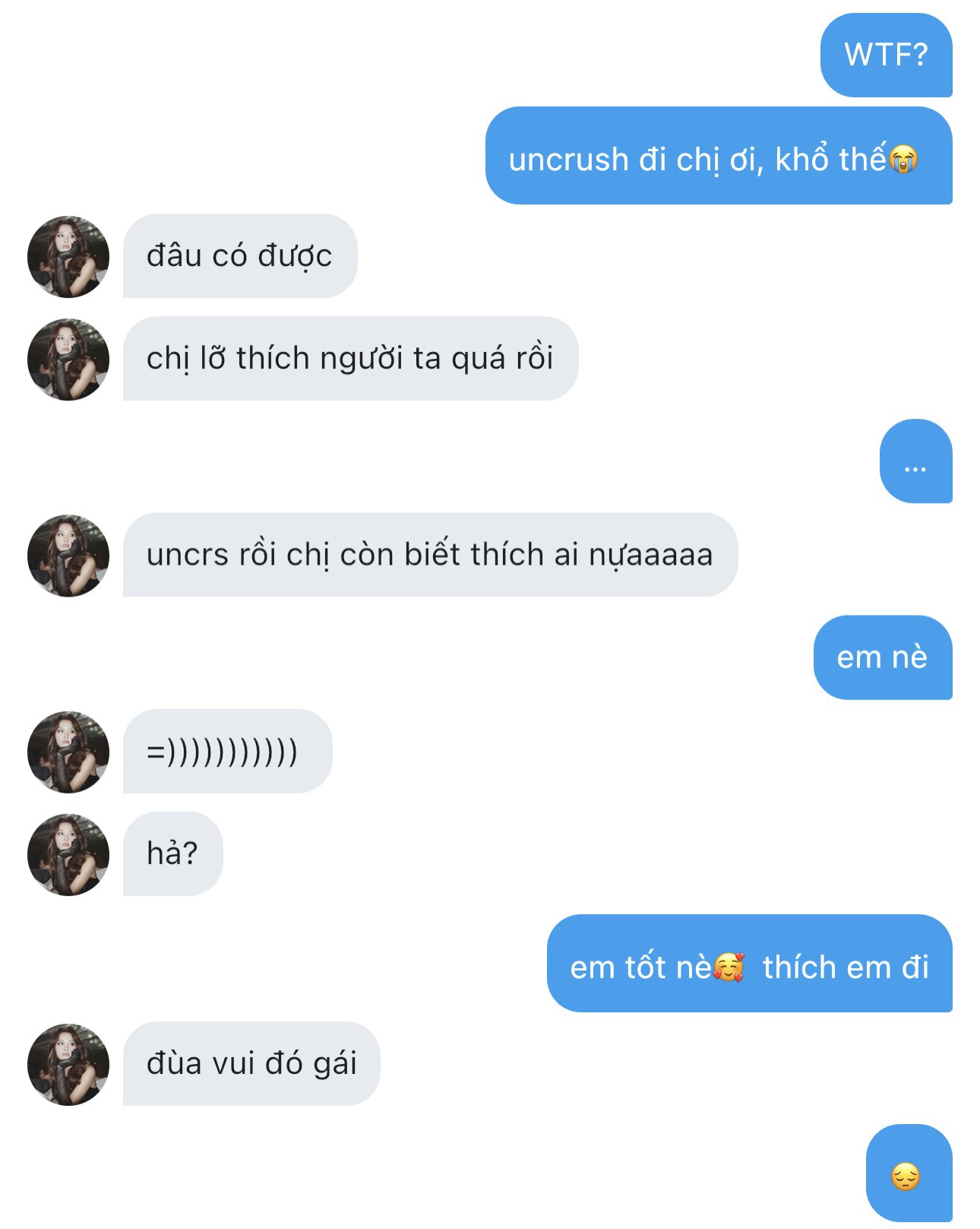Open sender's avatar beside "đâu có được"

[x=68, y=257]
